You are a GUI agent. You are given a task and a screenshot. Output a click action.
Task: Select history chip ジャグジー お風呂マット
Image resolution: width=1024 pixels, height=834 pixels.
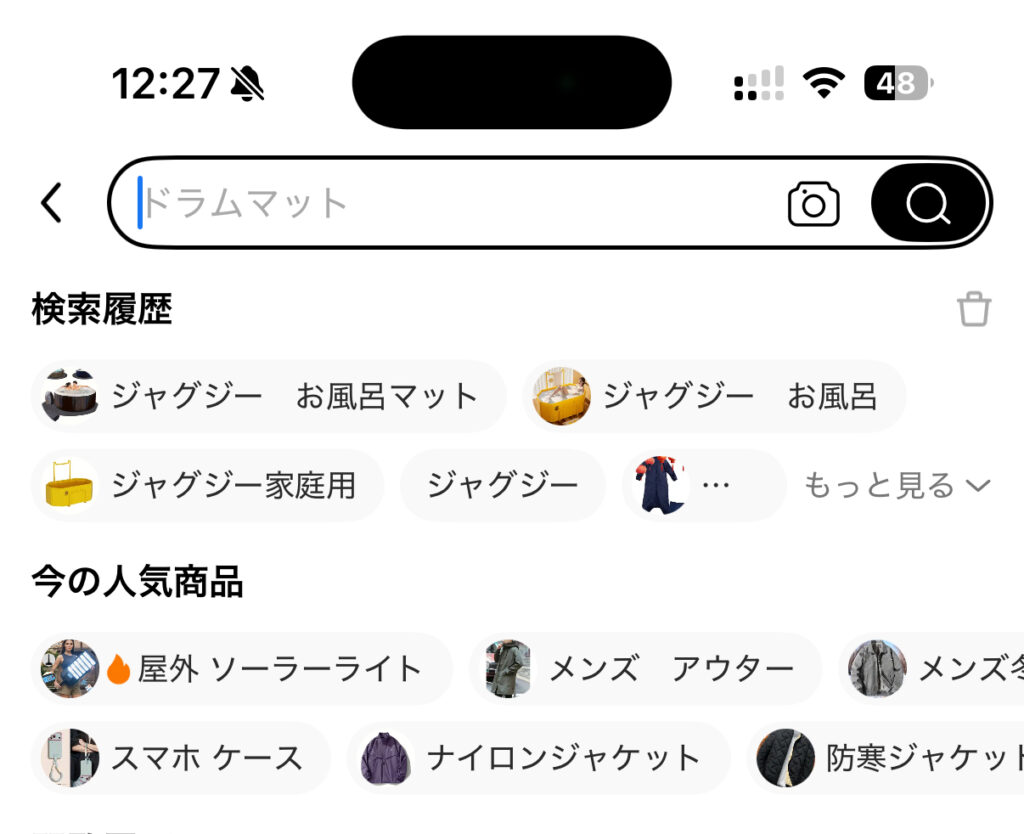click(x=268, y=397)
